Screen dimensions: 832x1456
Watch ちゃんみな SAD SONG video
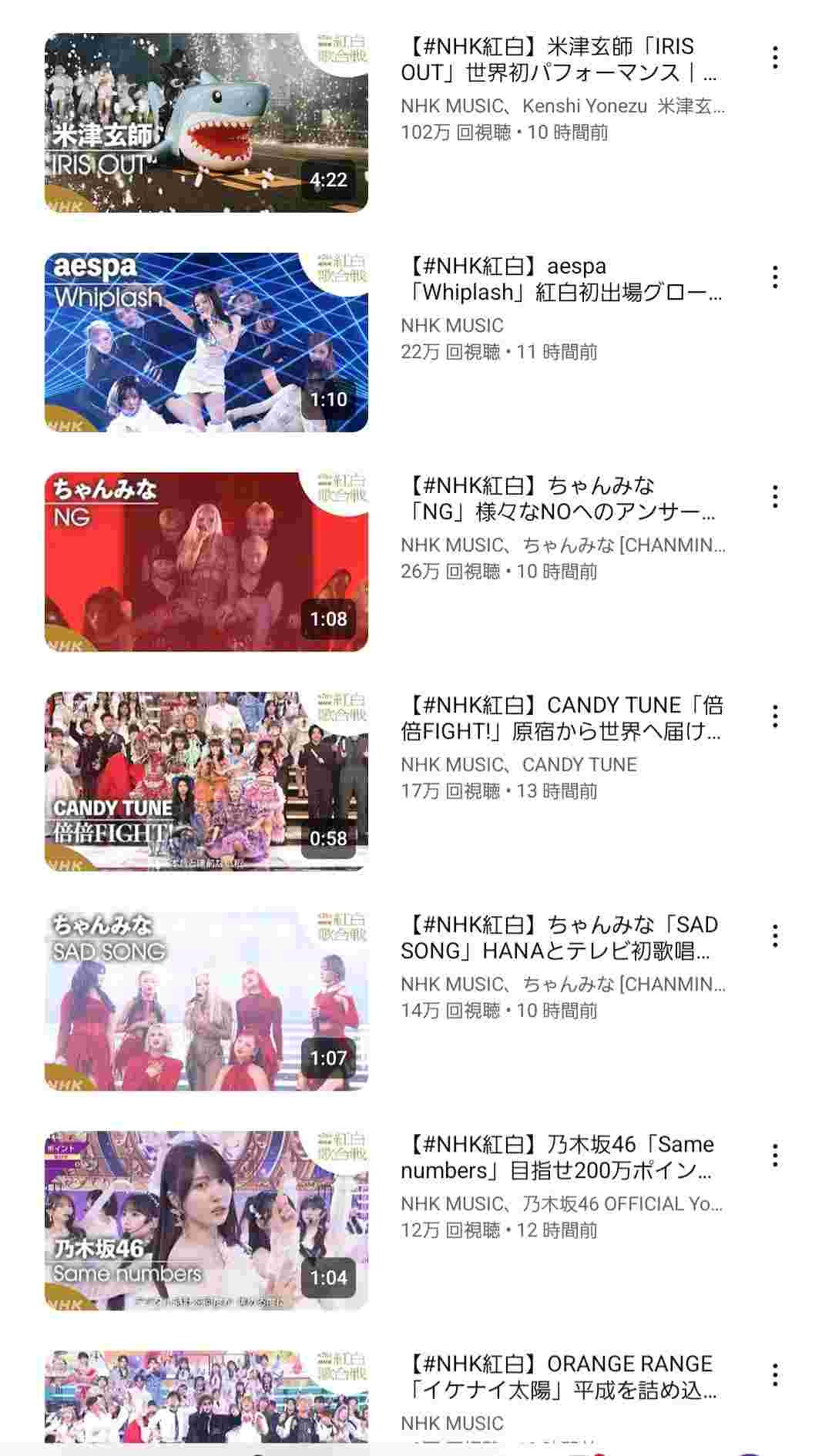click(x=206, y=1001)
